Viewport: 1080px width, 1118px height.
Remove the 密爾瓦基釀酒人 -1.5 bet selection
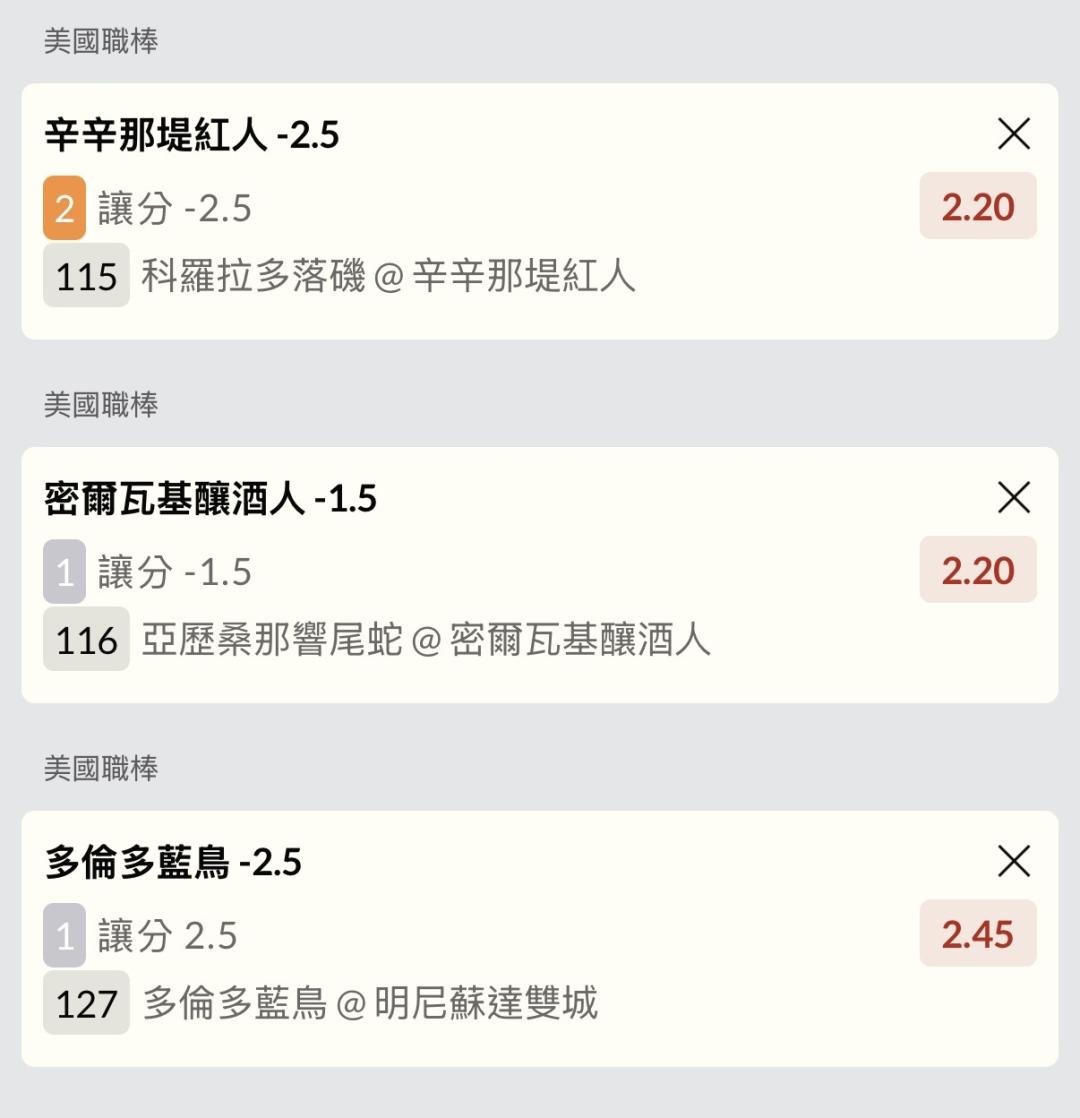click(x=1014, y=497)
